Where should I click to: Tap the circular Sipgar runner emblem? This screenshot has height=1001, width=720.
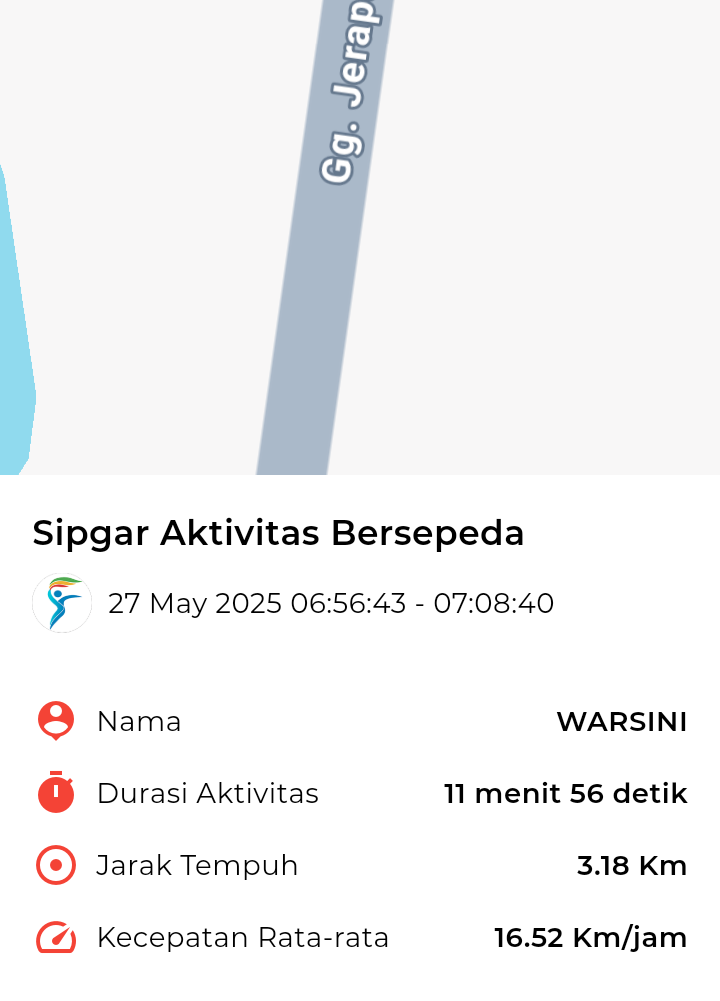tap(62, 603)
